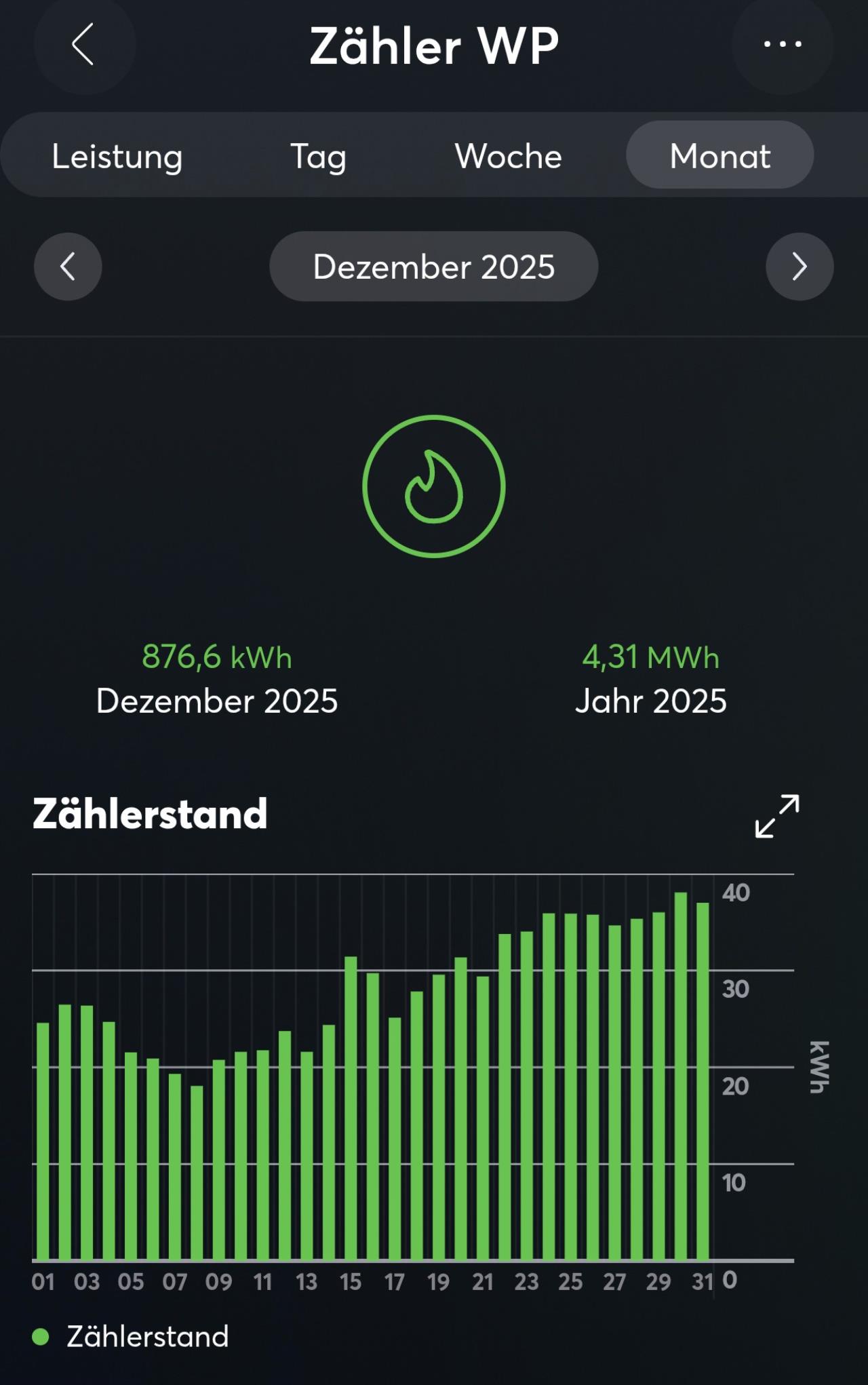Open the three-dot overflow menu
The width and height of the screenshot is (868, 1385).
point(783,45)
